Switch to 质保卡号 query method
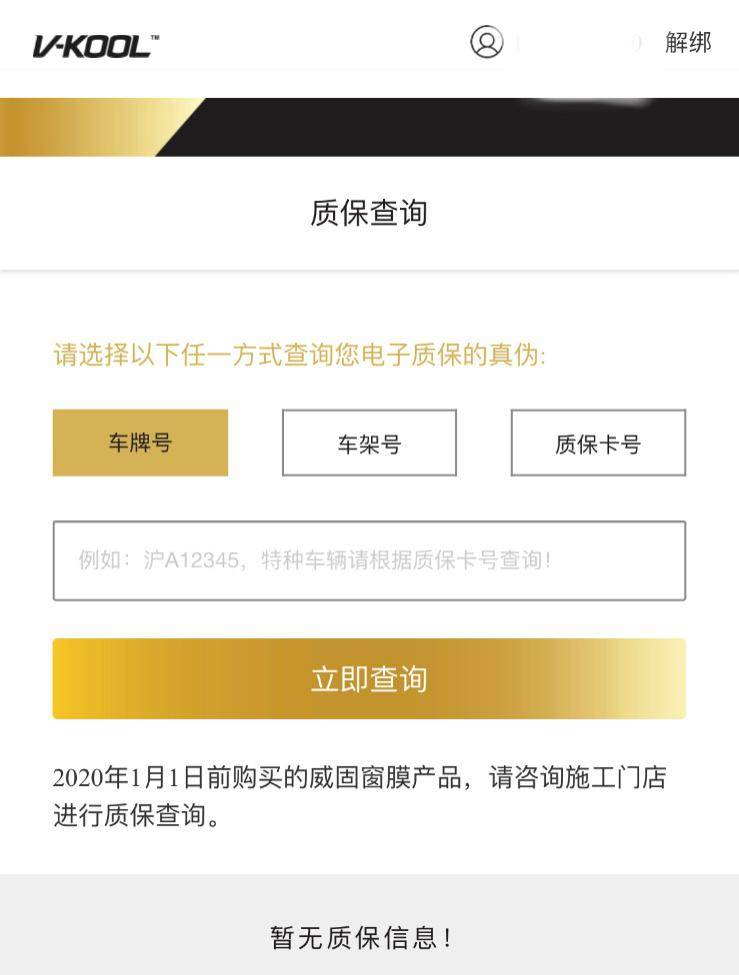This screenshot has width=739, height=975. [598, 443]
